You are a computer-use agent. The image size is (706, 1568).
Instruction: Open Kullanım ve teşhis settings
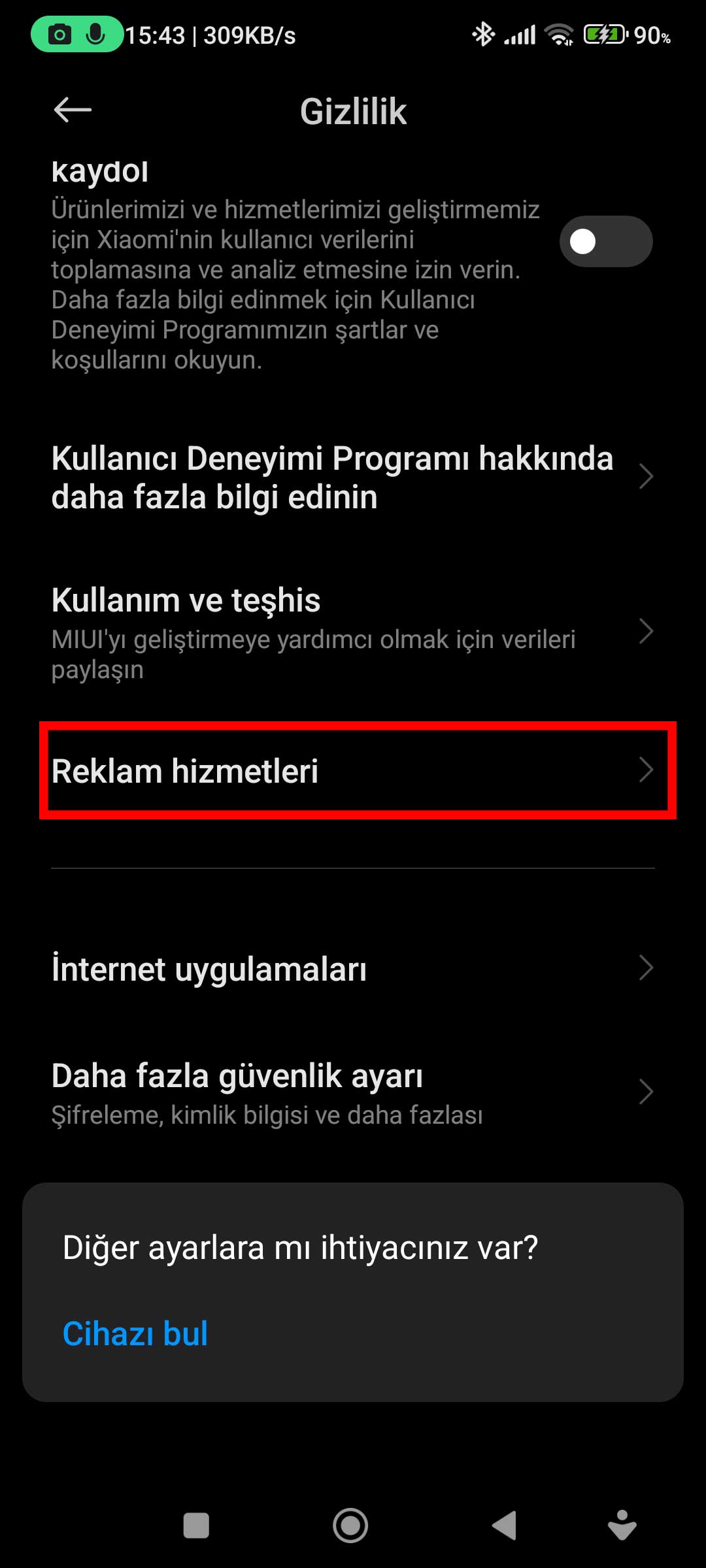(x=353, y=632)
